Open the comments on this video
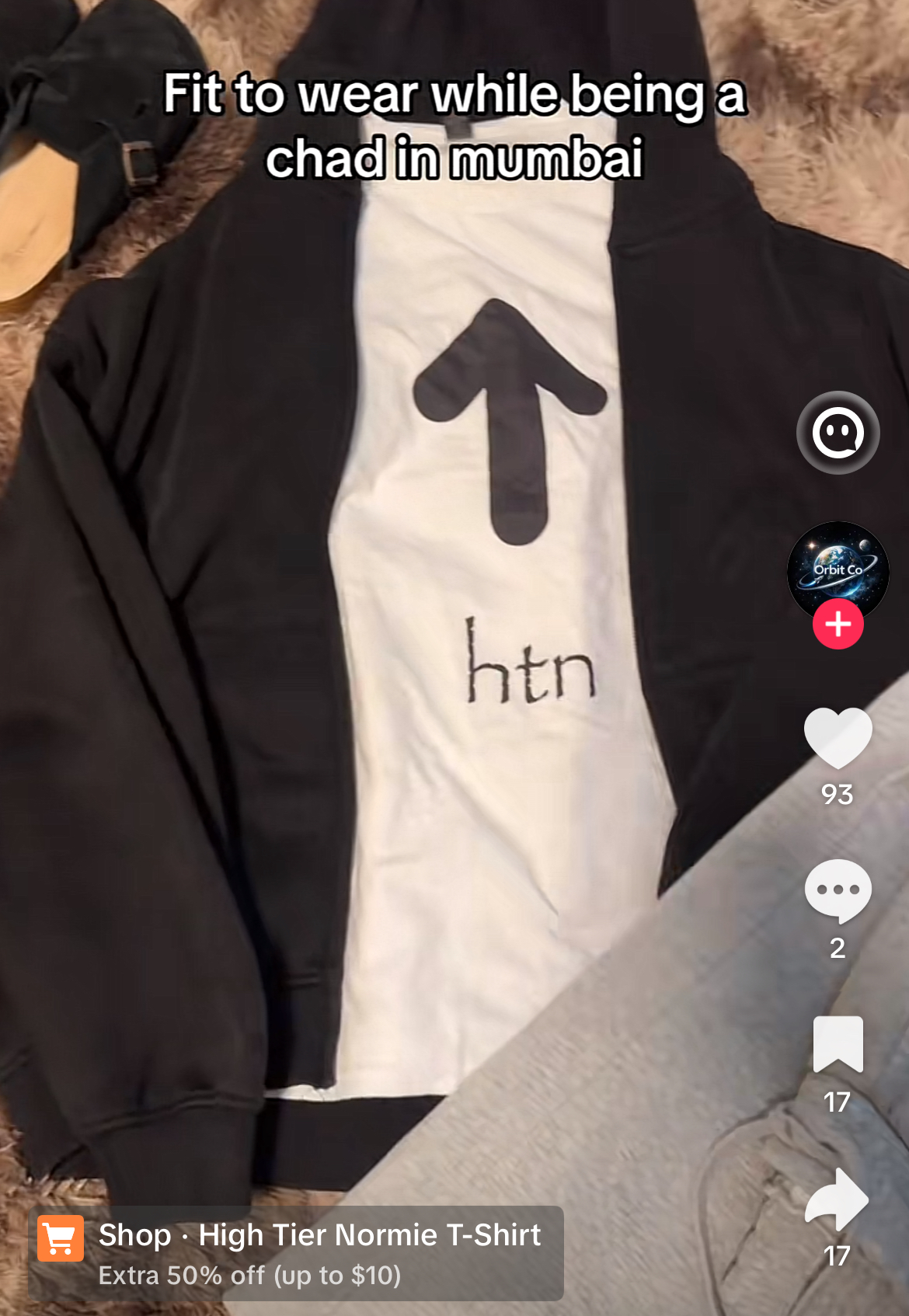 click(838, 890)
